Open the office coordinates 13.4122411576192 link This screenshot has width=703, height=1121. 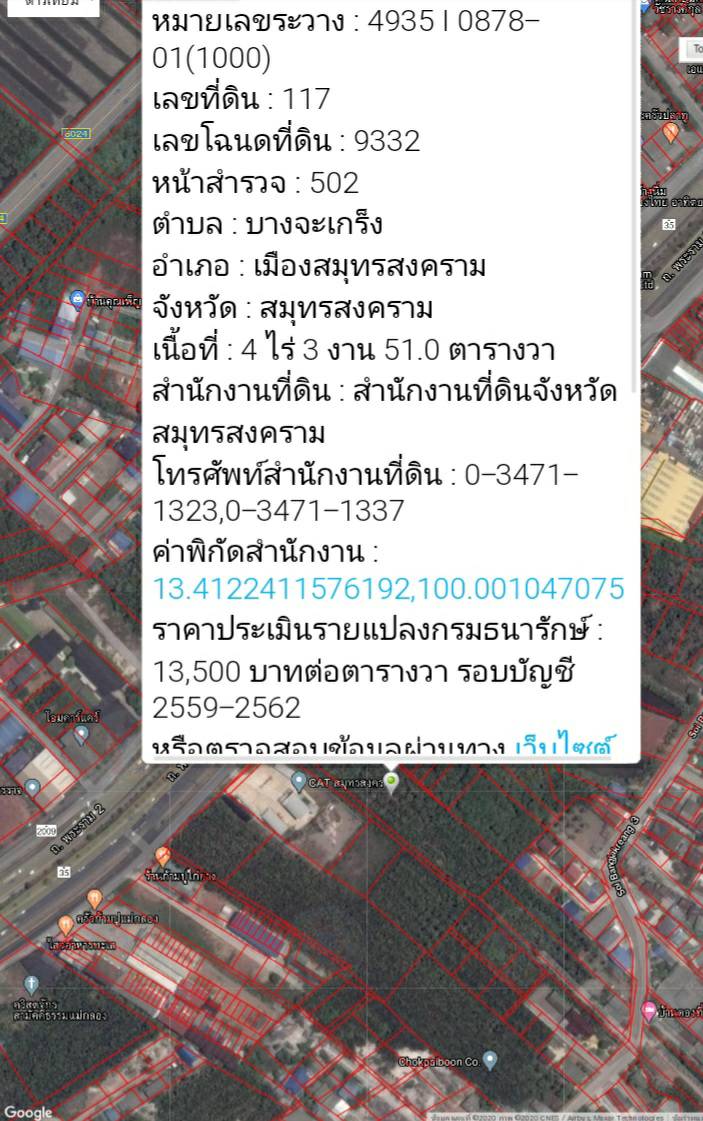(388, 589)
